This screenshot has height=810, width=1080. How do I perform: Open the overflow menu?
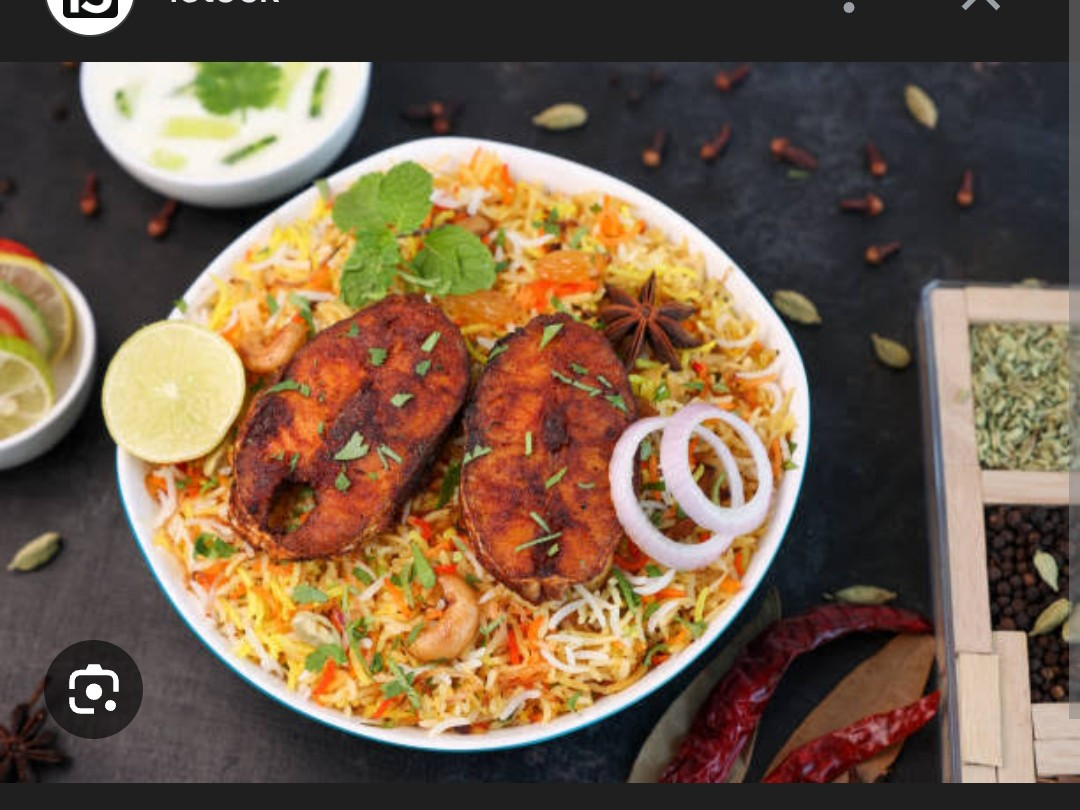849,7
